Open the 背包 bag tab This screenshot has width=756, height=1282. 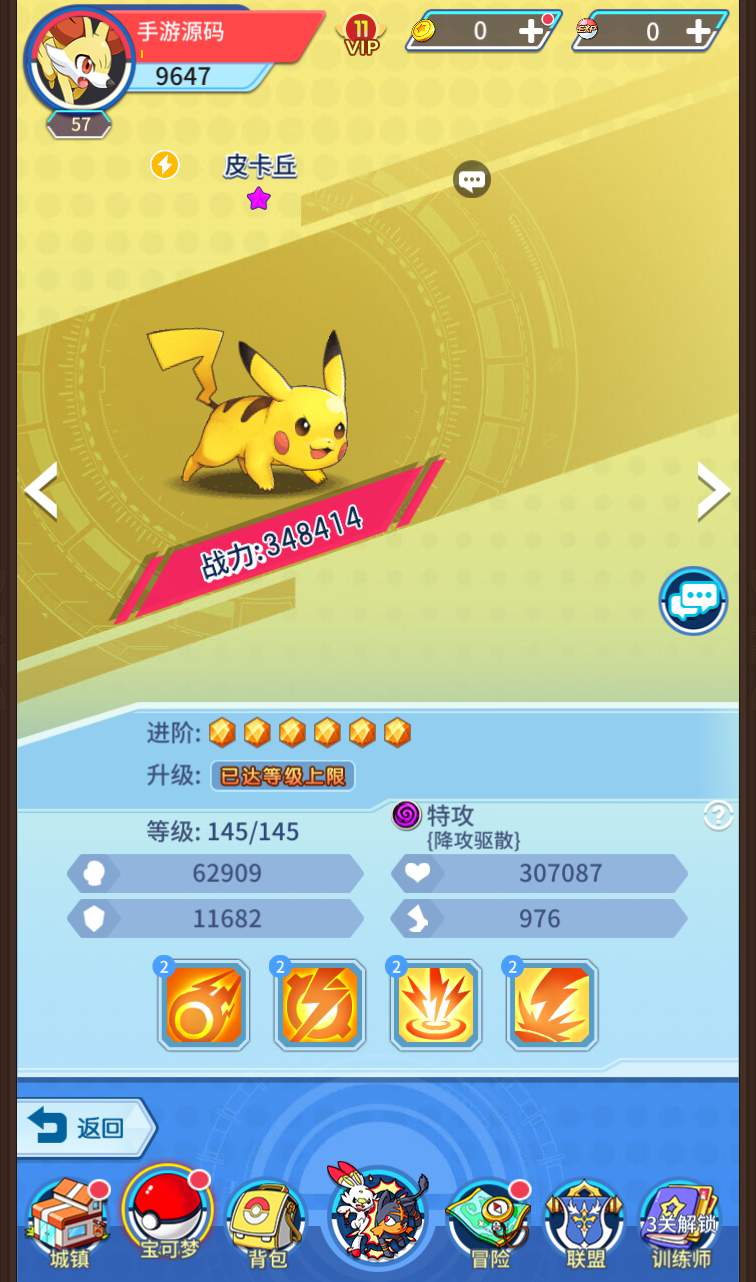tap(267, 1224)
